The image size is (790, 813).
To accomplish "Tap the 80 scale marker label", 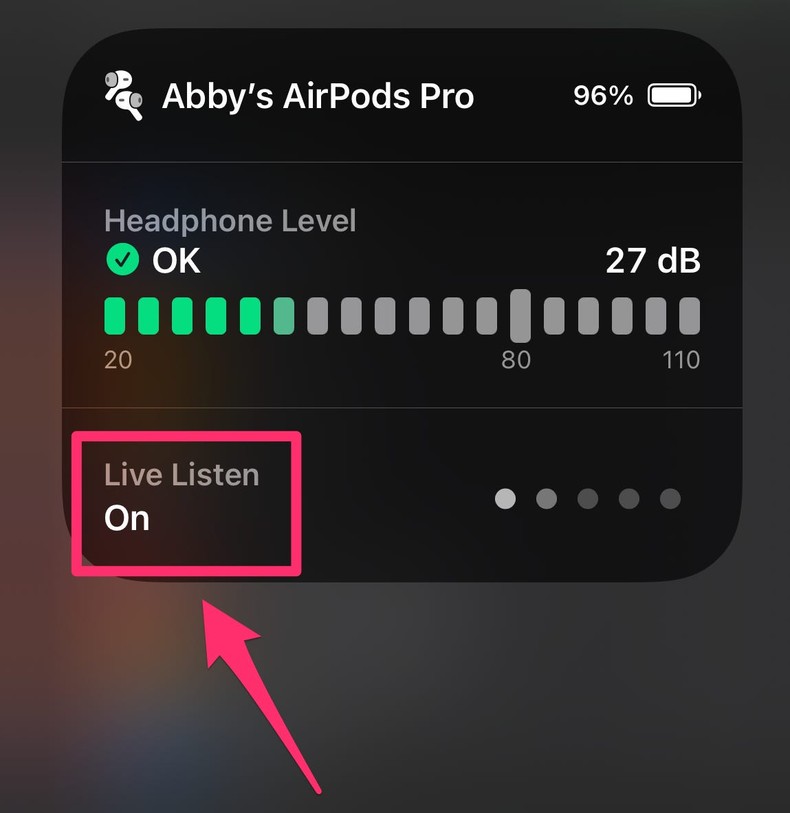I will pos(517,360).
